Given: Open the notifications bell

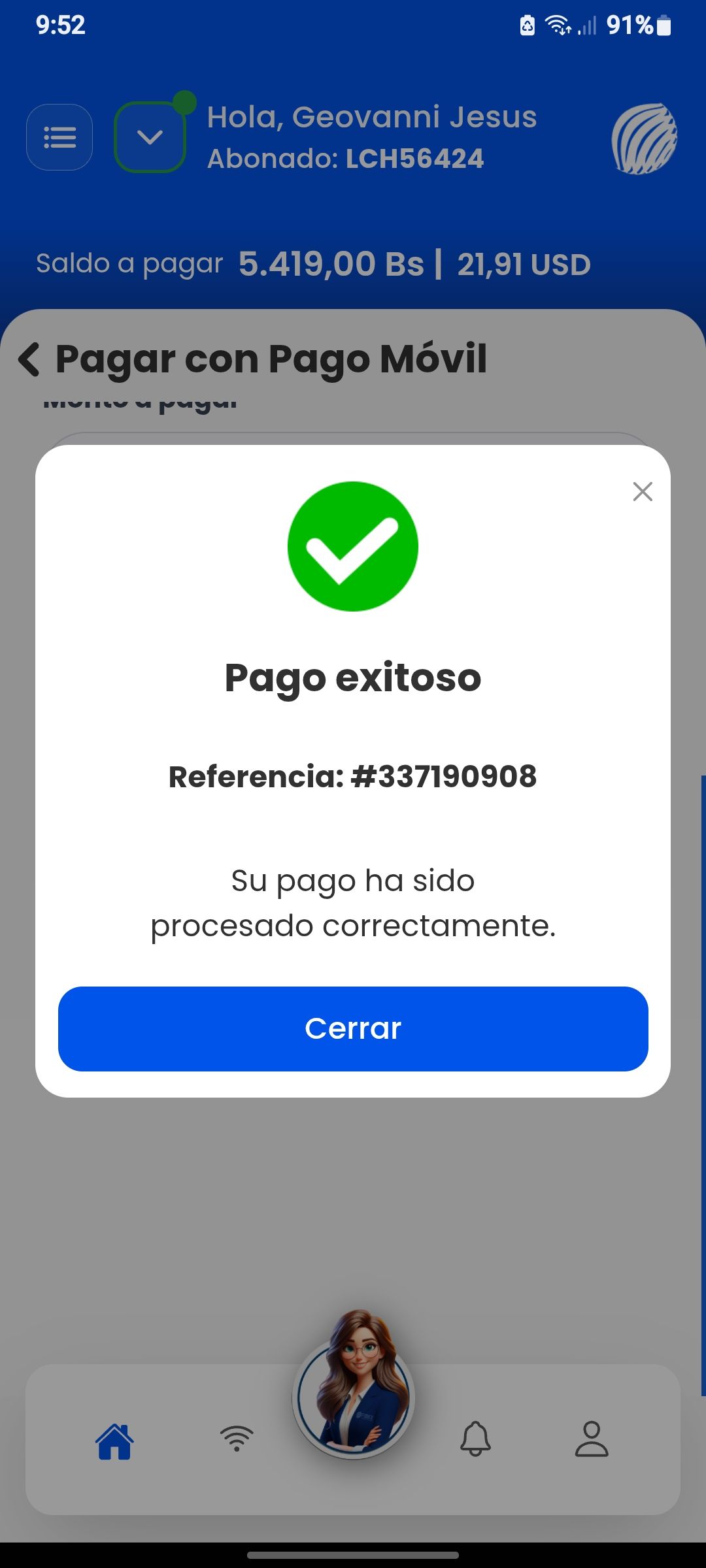Looking at the screenshot, I should tap(475, 1439).
